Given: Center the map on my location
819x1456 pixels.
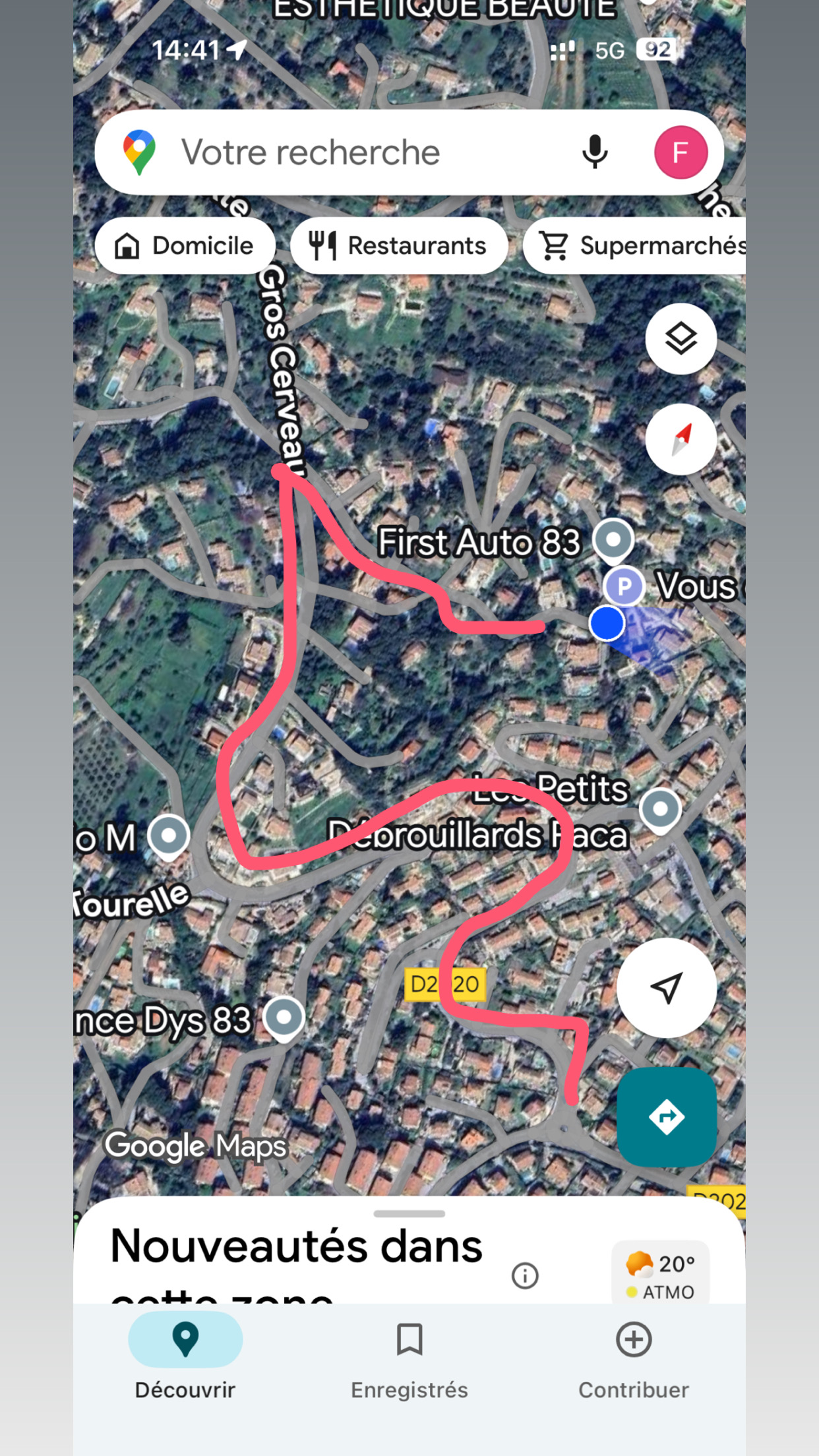Looking at the screenshot, I should tap(666, 988).
